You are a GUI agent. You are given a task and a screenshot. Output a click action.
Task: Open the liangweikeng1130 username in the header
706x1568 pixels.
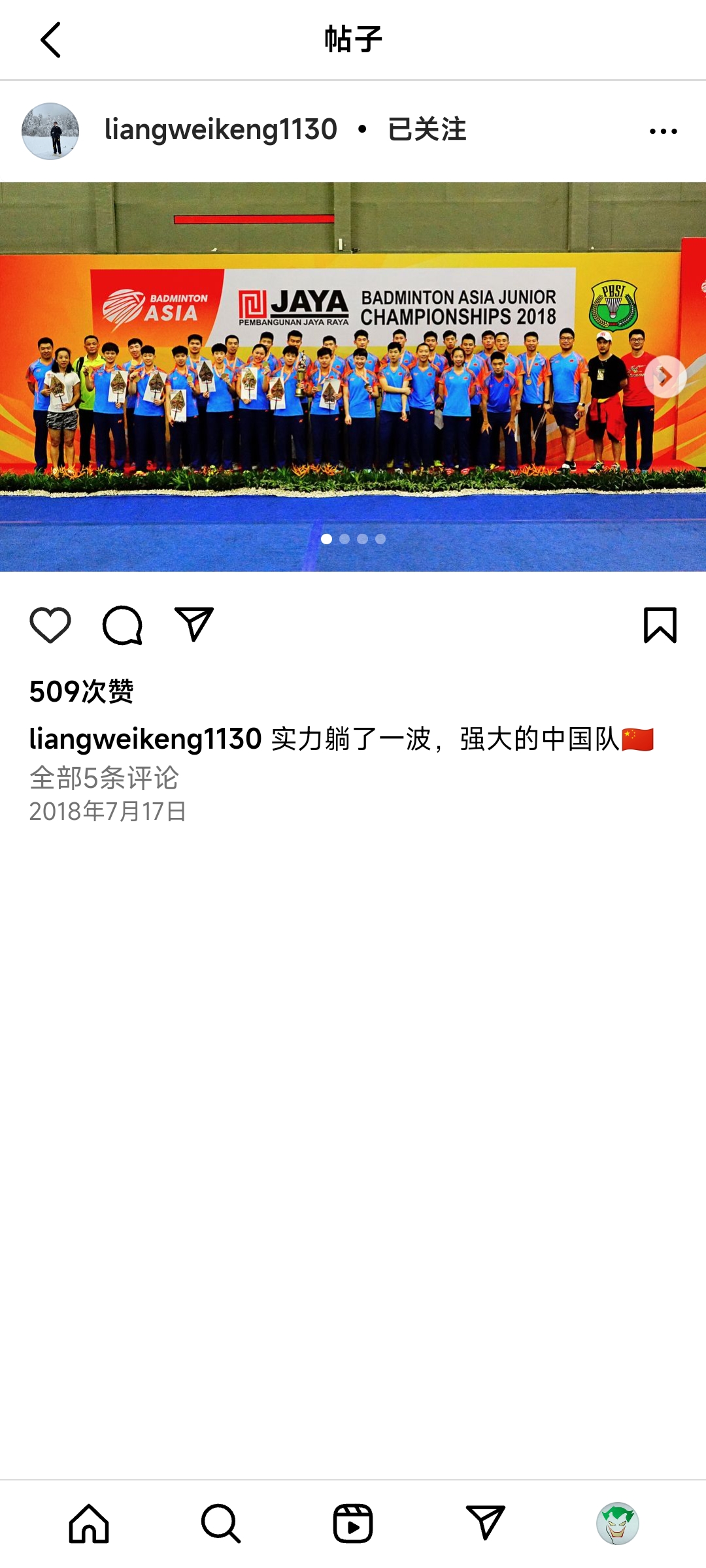[x=220, y=129]
